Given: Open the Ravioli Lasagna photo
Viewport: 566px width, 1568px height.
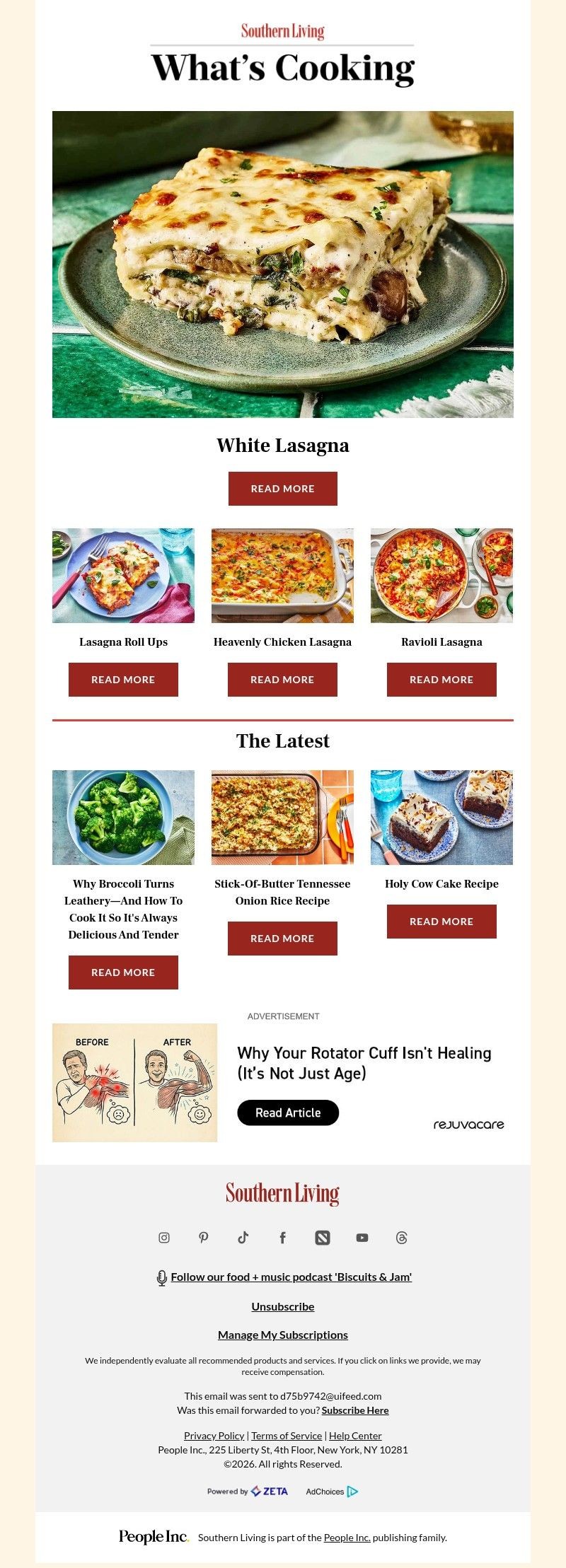Looking at the screenshot, I should pyautogui.click(x=441, y=575).
